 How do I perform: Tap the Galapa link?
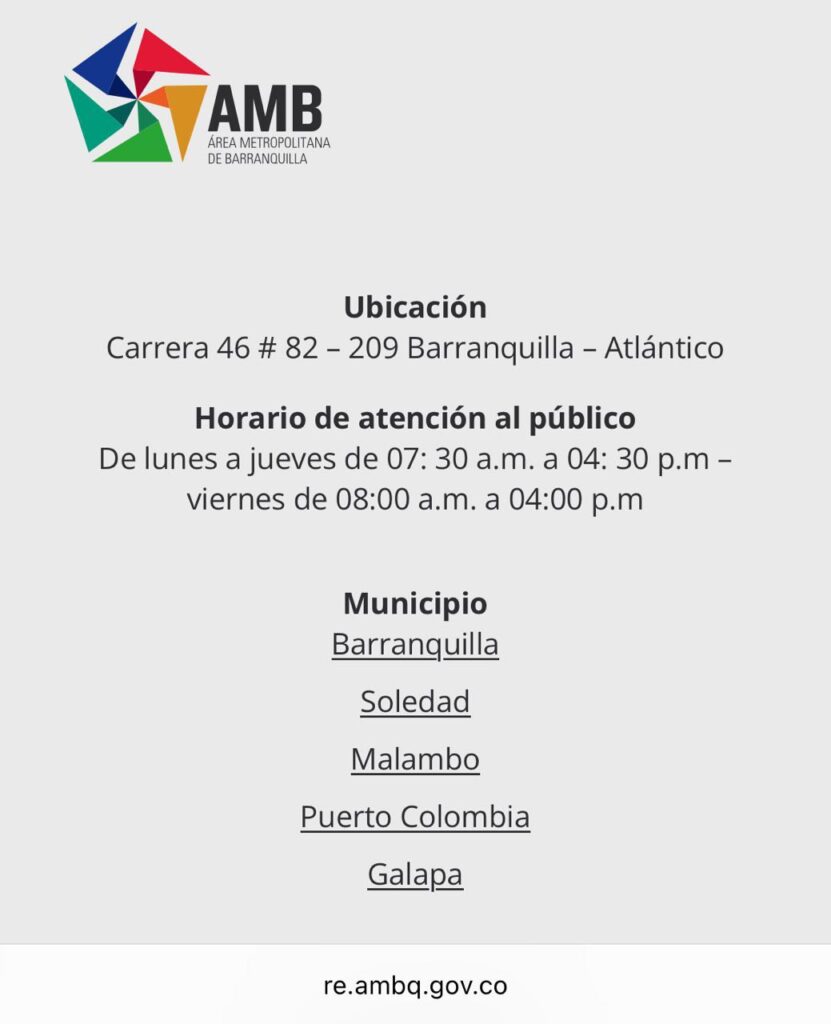click(x=415, y=875)
